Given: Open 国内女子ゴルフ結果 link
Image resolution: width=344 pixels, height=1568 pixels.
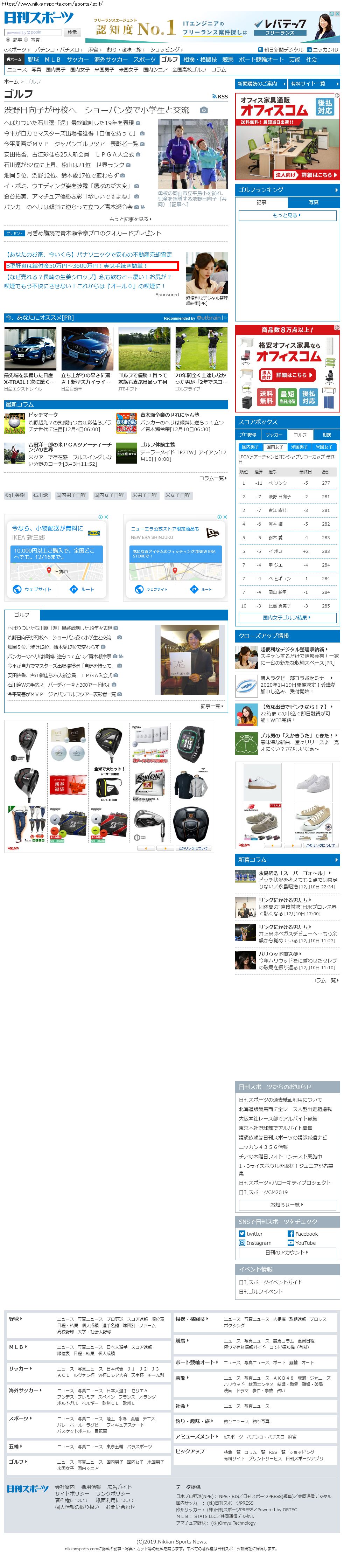Looking at the screenshot, I should coord(287,617).
